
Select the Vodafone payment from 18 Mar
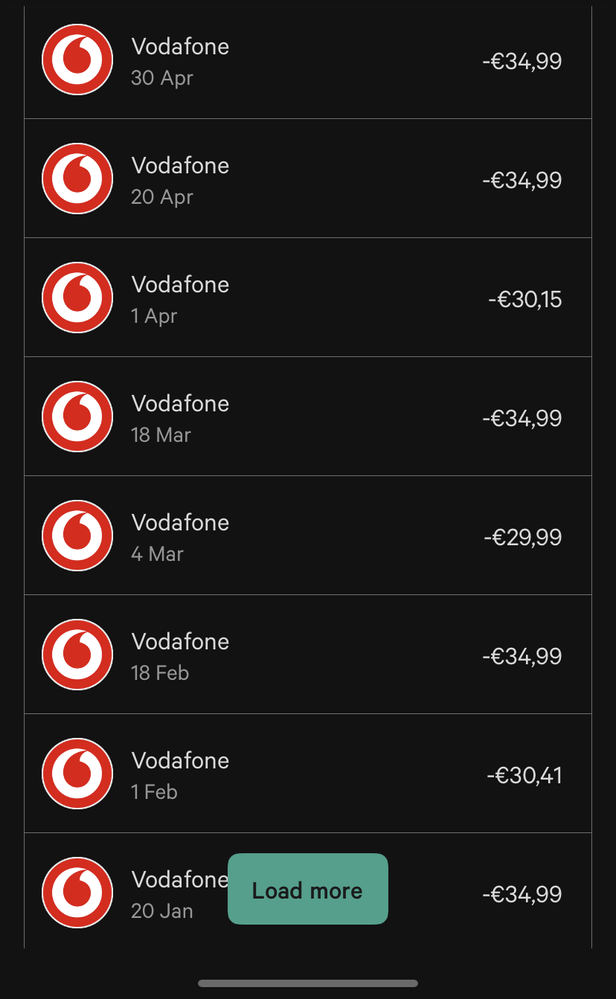(x=307, y=418)
